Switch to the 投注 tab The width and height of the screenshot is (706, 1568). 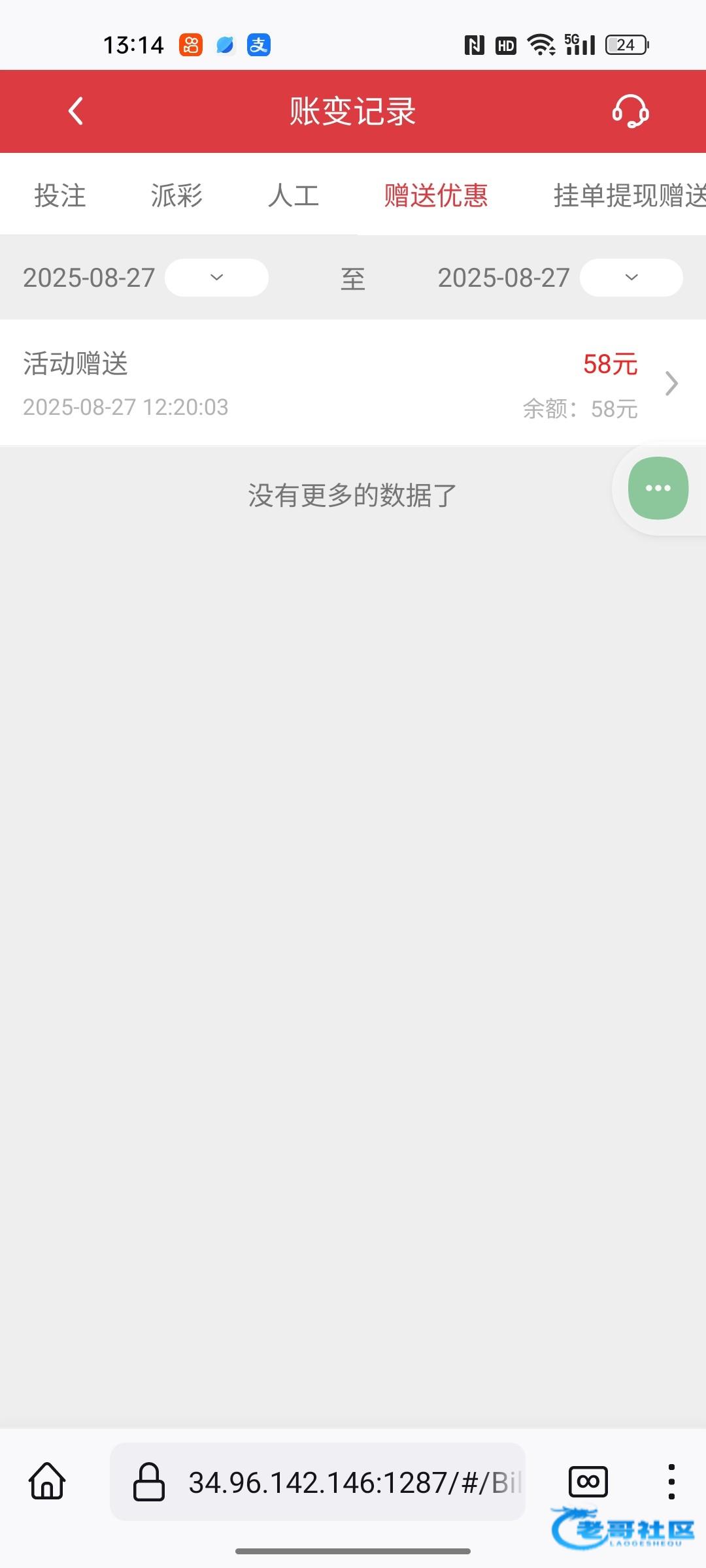60,195
